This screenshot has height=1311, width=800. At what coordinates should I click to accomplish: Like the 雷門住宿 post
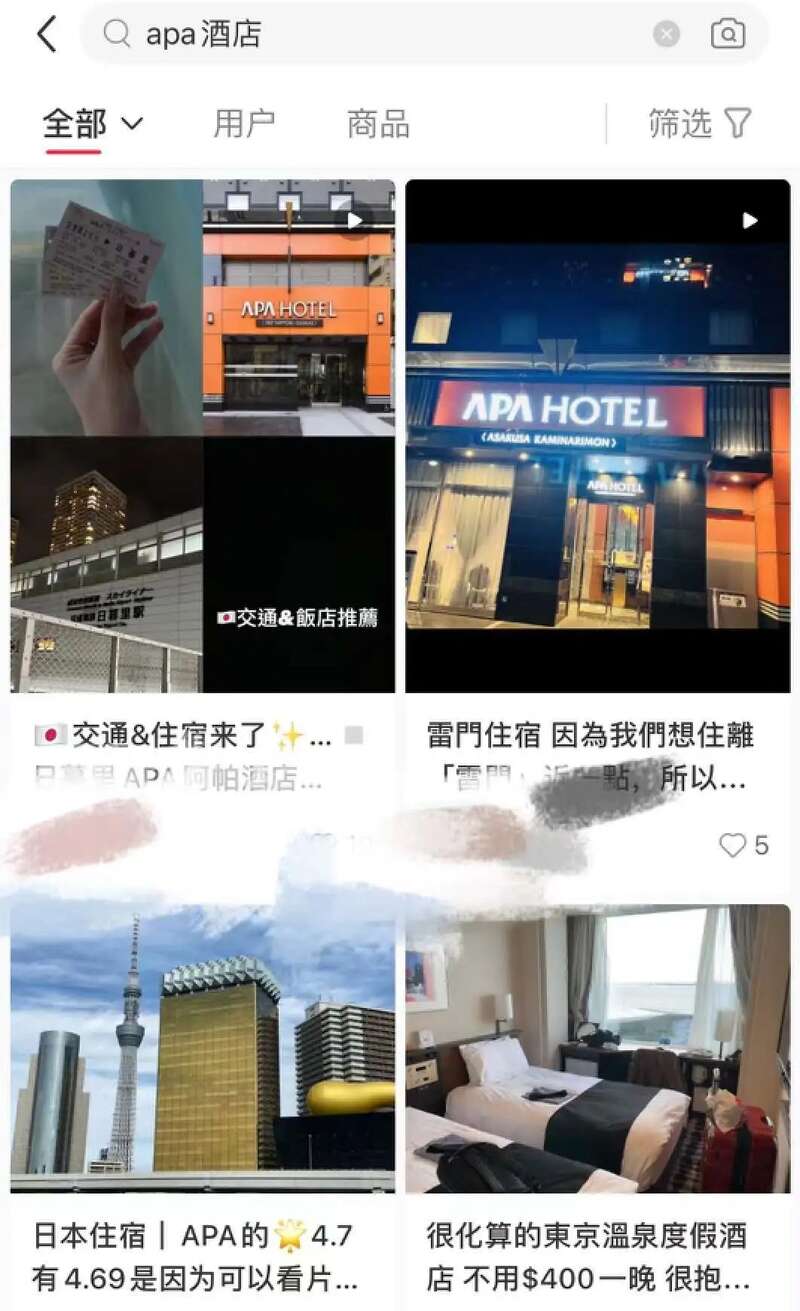(x=734, y=845)
